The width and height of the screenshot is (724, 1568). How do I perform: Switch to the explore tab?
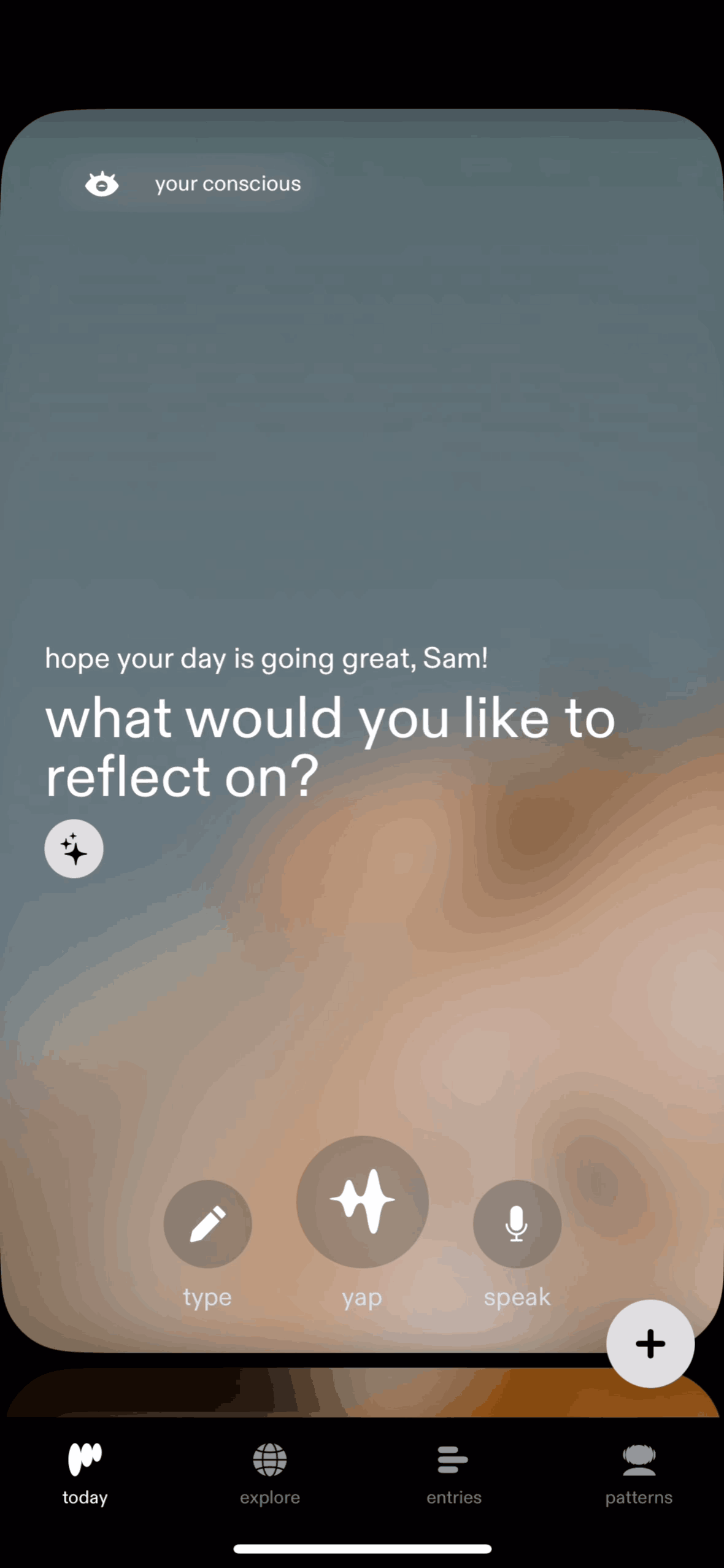269,1474
